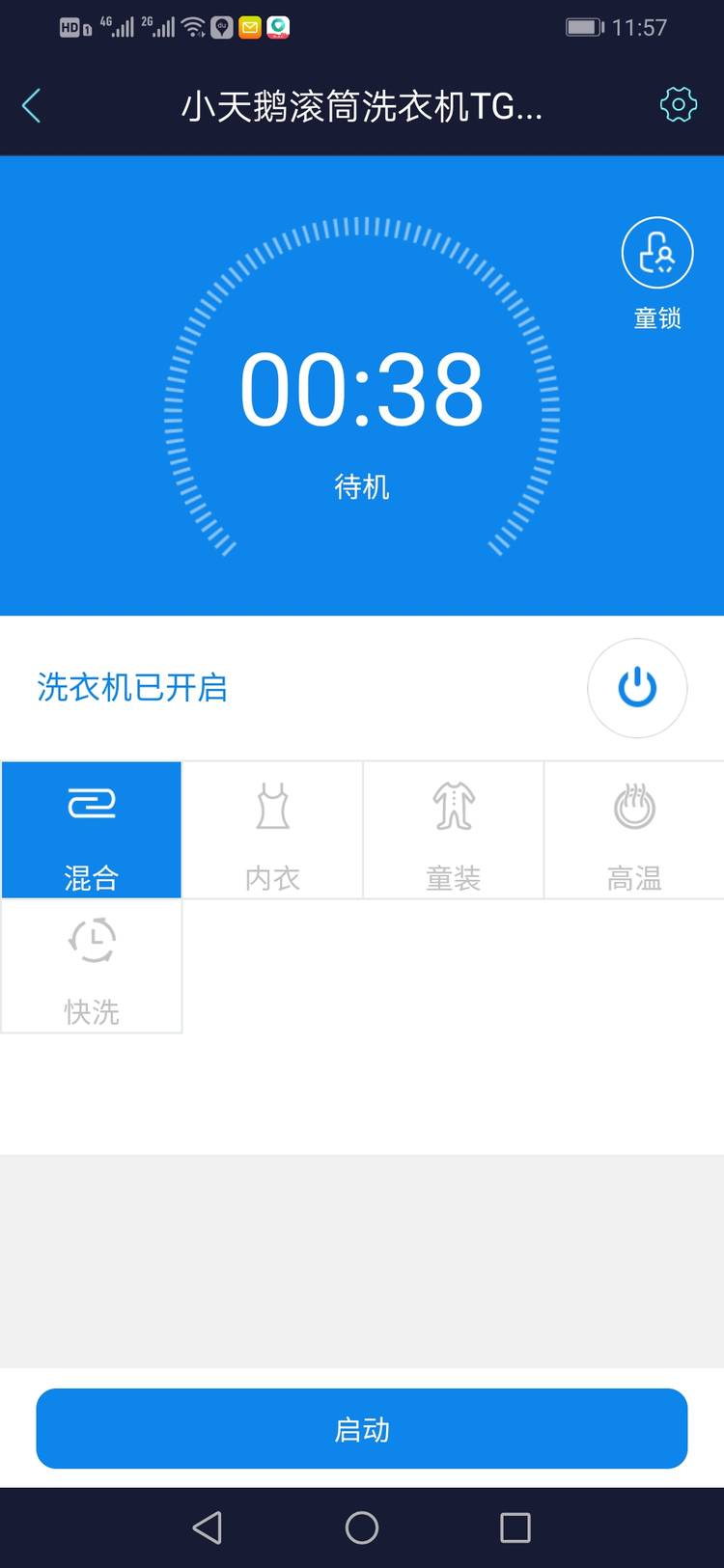Open the washing machine title TG...

[x=362, y=108]
